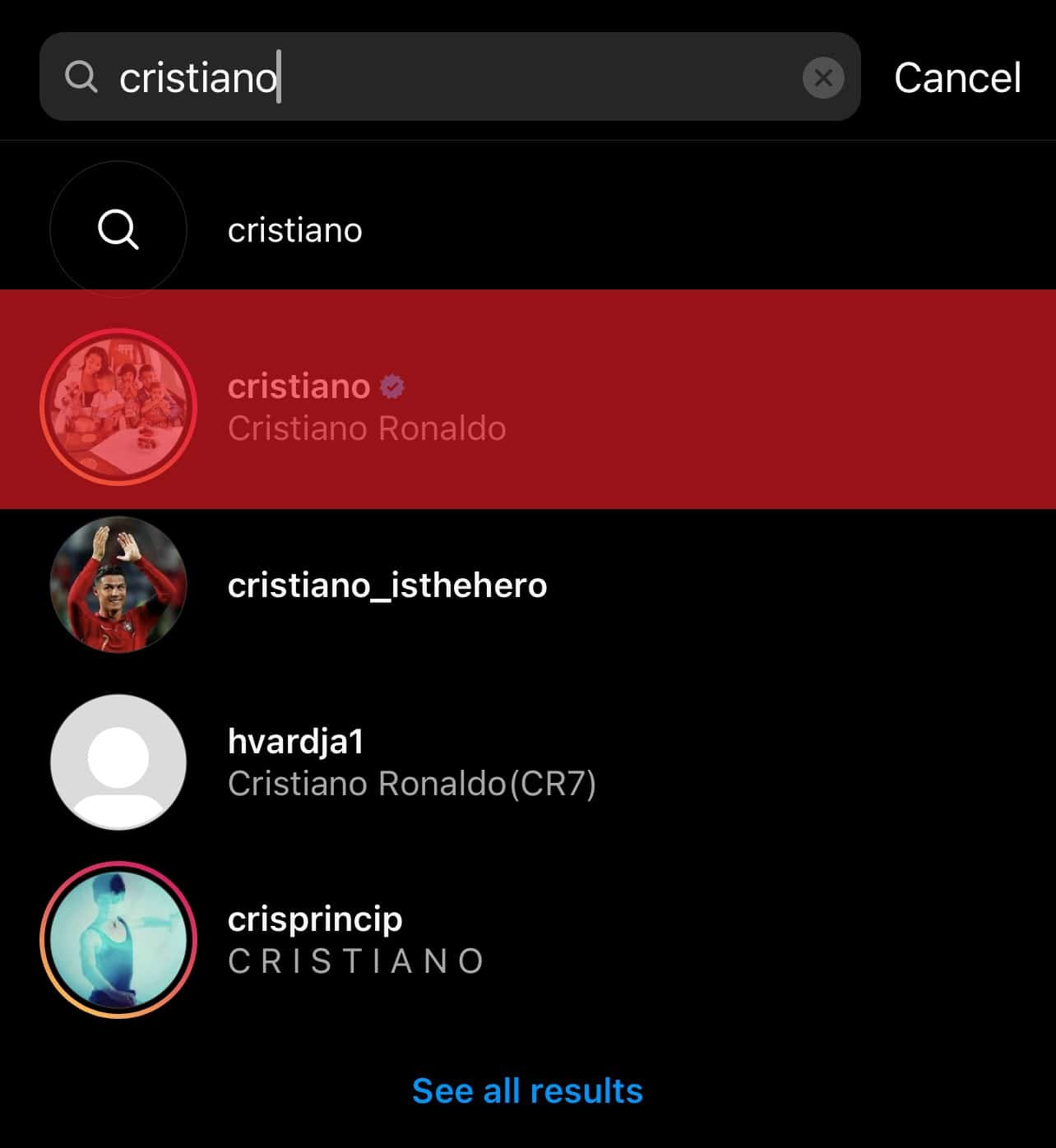Click the verified badge next to cristiano
The height and width of the screenshot is (1148, 1056).
[393, 386]
